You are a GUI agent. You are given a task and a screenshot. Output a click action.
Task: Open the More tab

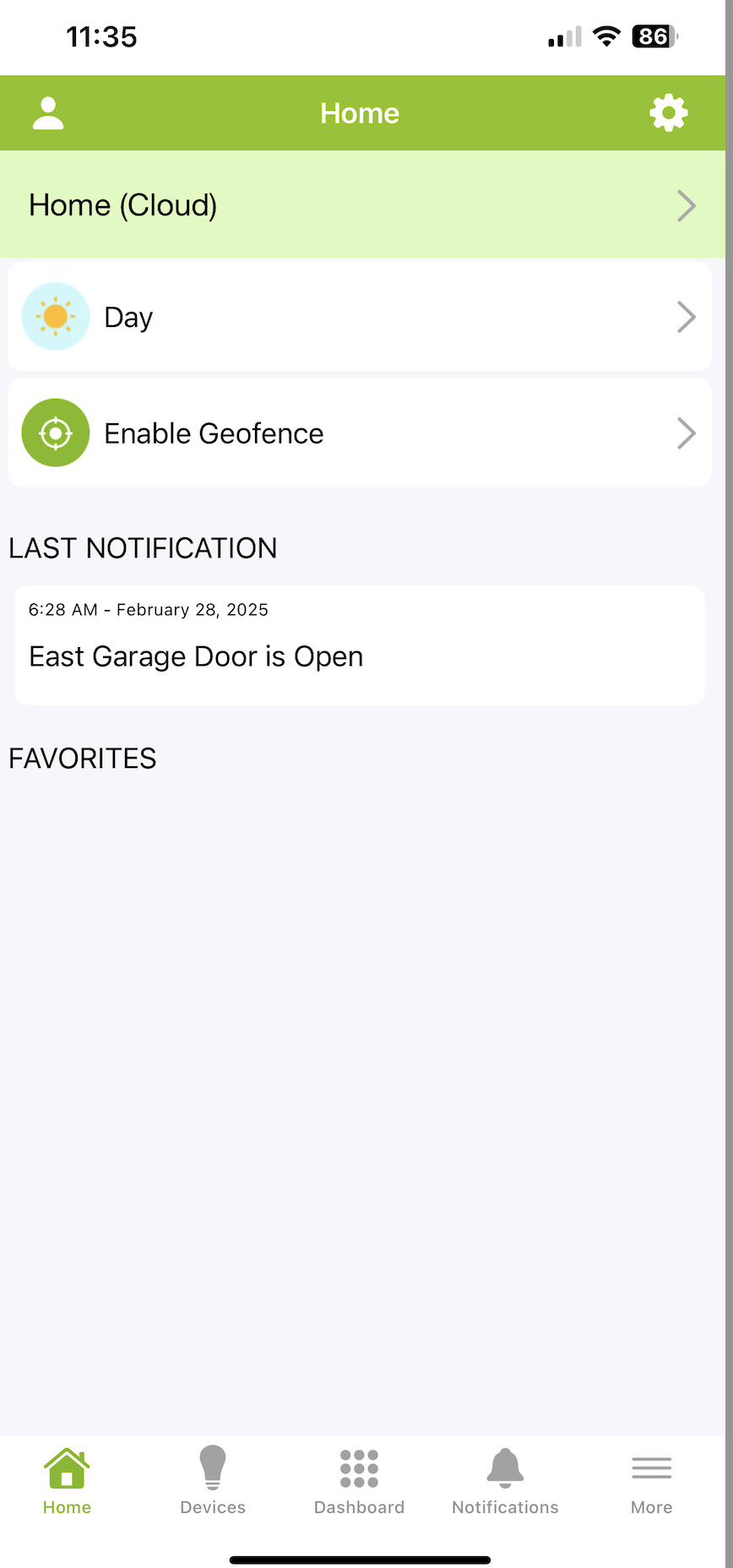point(651,1480)
